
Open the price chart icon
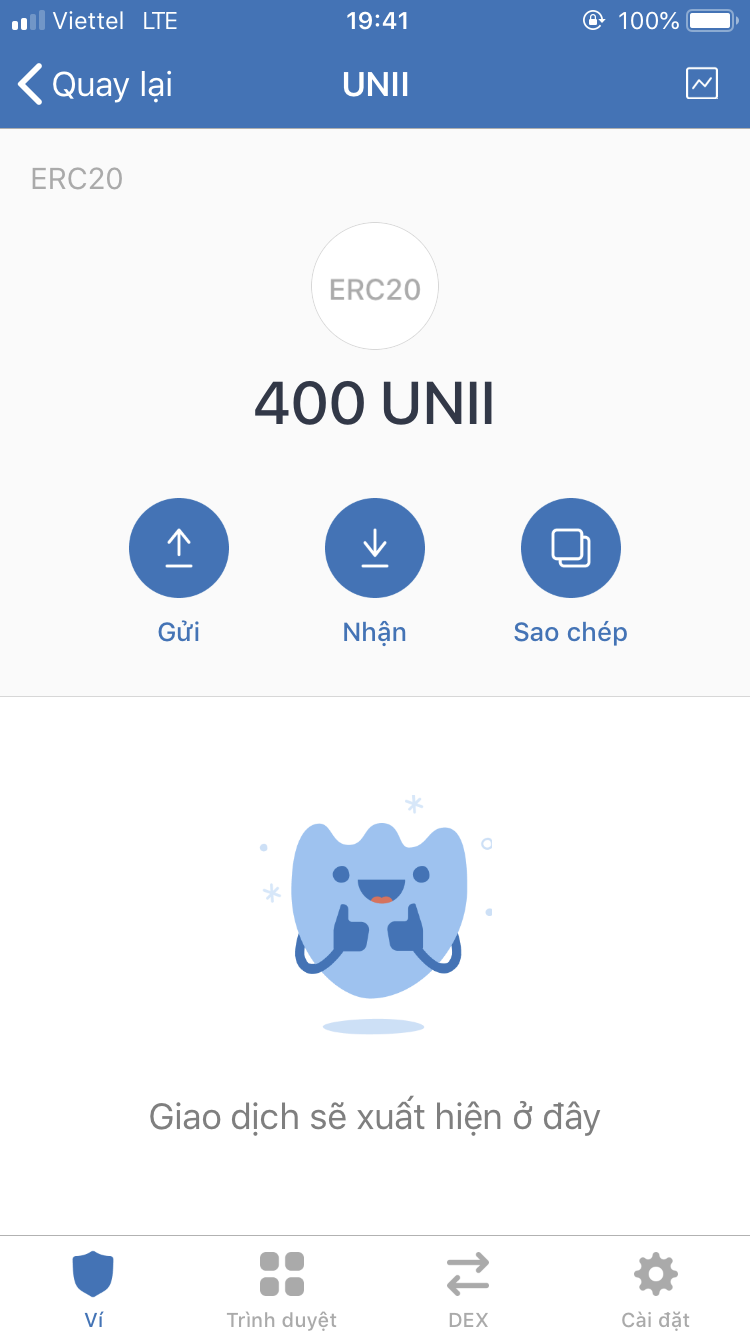point(702,84)
